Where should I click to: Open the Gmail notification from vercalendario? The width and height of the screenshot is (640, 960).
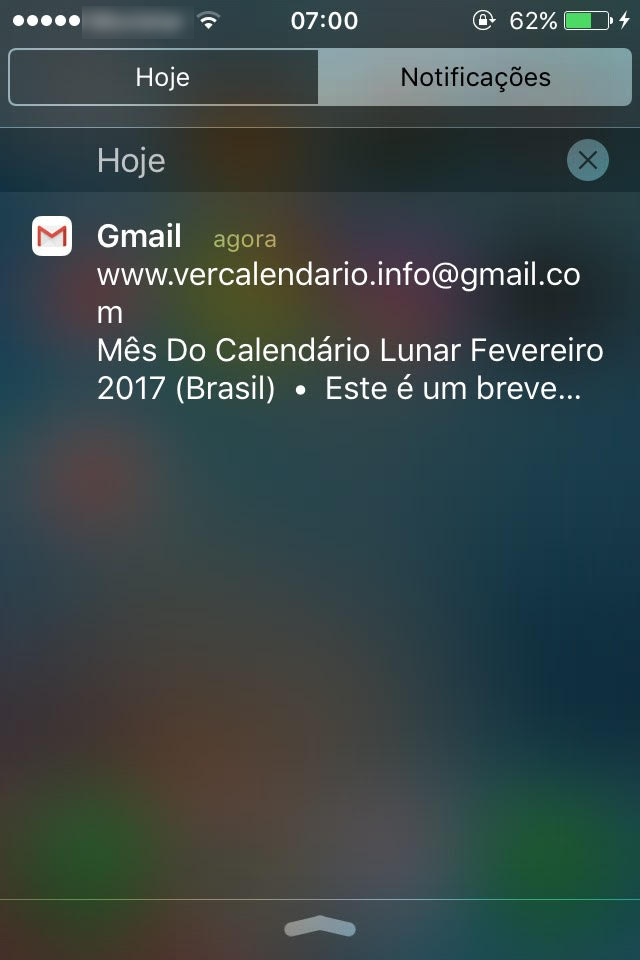320,311
